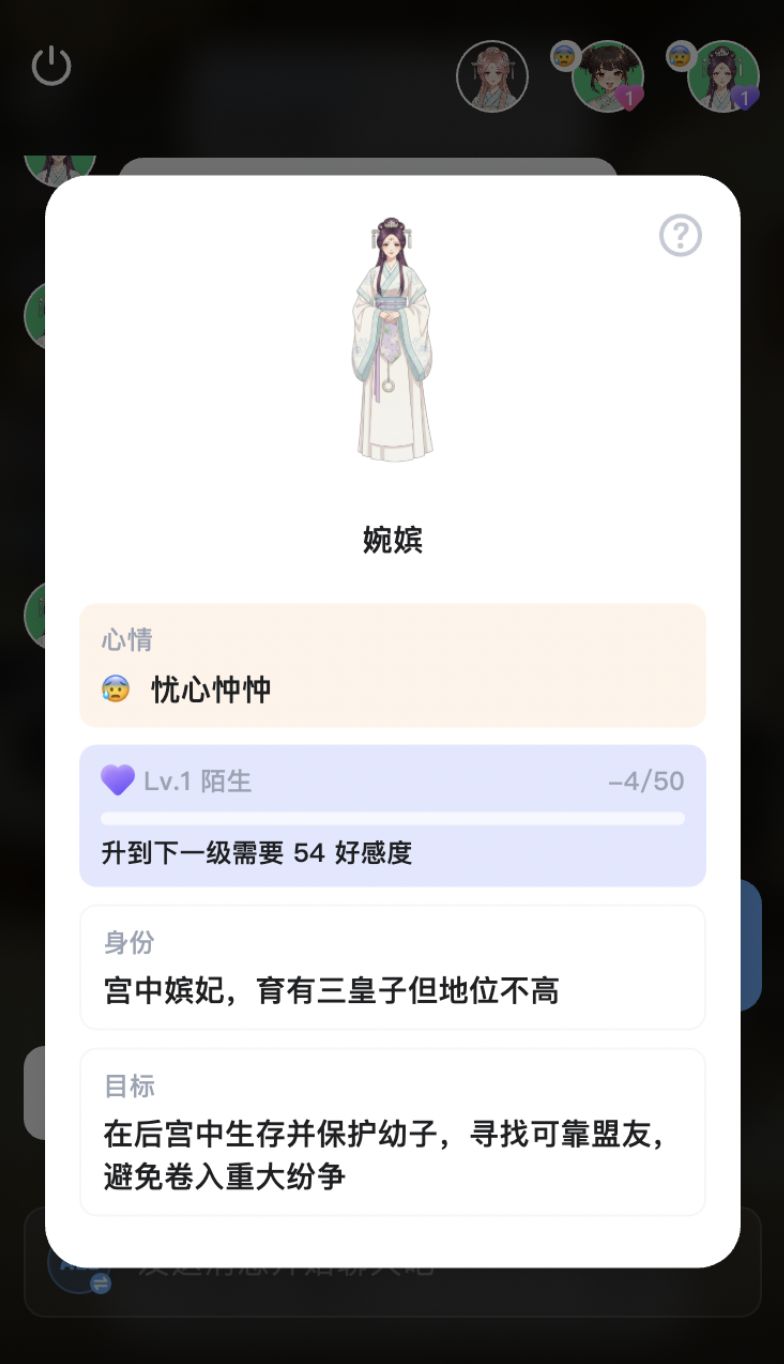Click the 身份 identity card
This screenshot has height=1364, width=784.
(392, 965)
